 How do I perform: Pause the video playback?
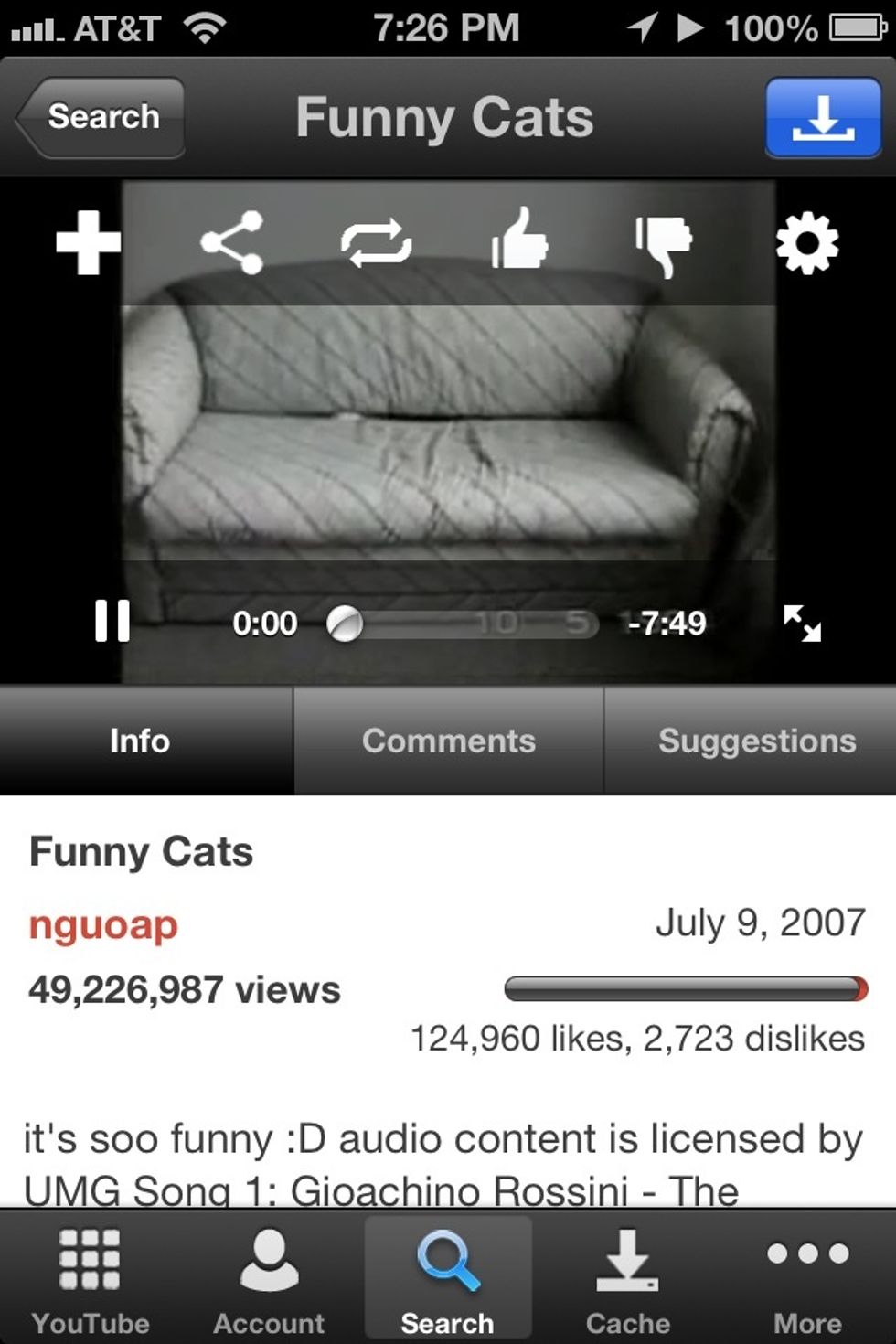[112, 622]
